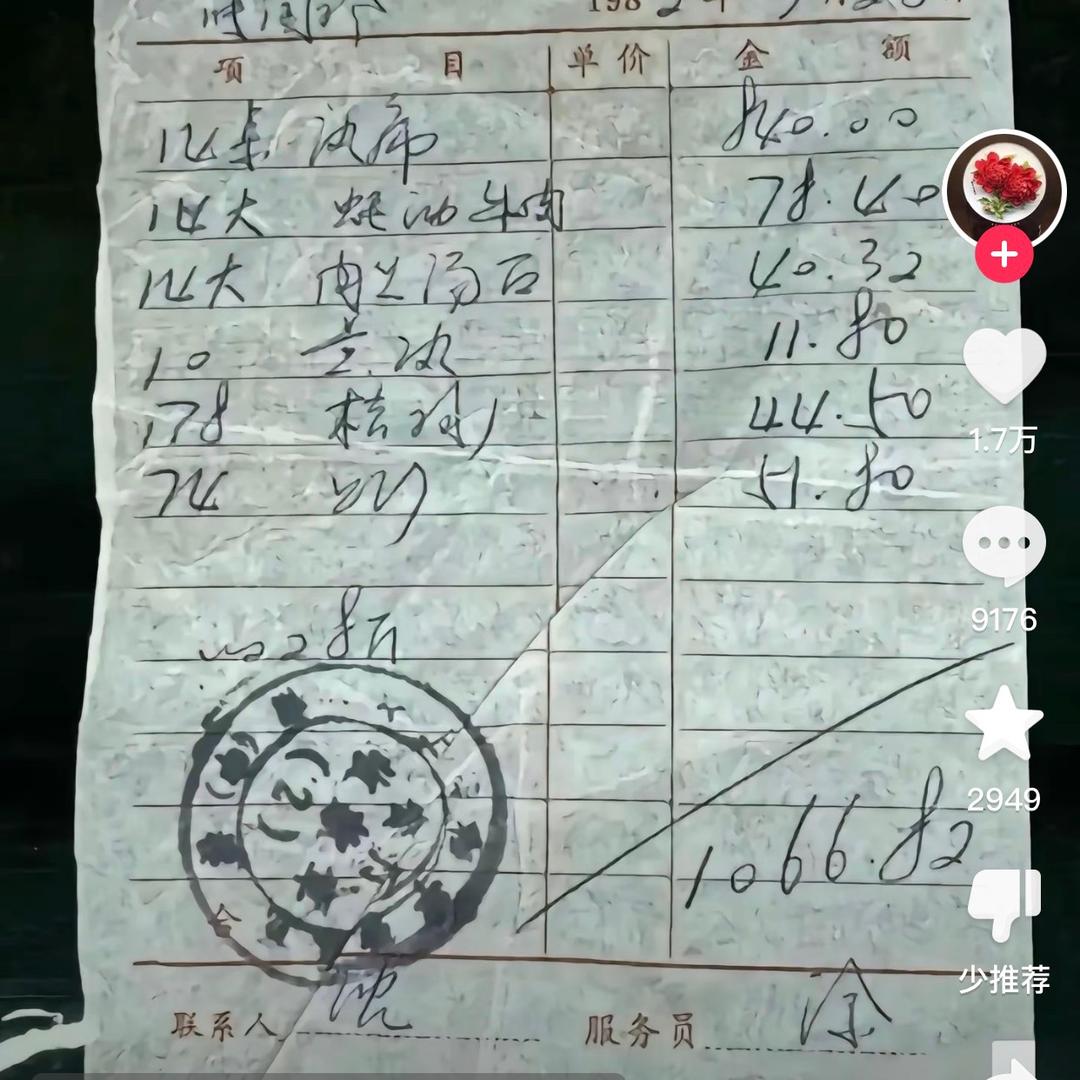The image size is (1080, 1080).
Task: Follow the creator with the plus button
Action: [1004, 255]
